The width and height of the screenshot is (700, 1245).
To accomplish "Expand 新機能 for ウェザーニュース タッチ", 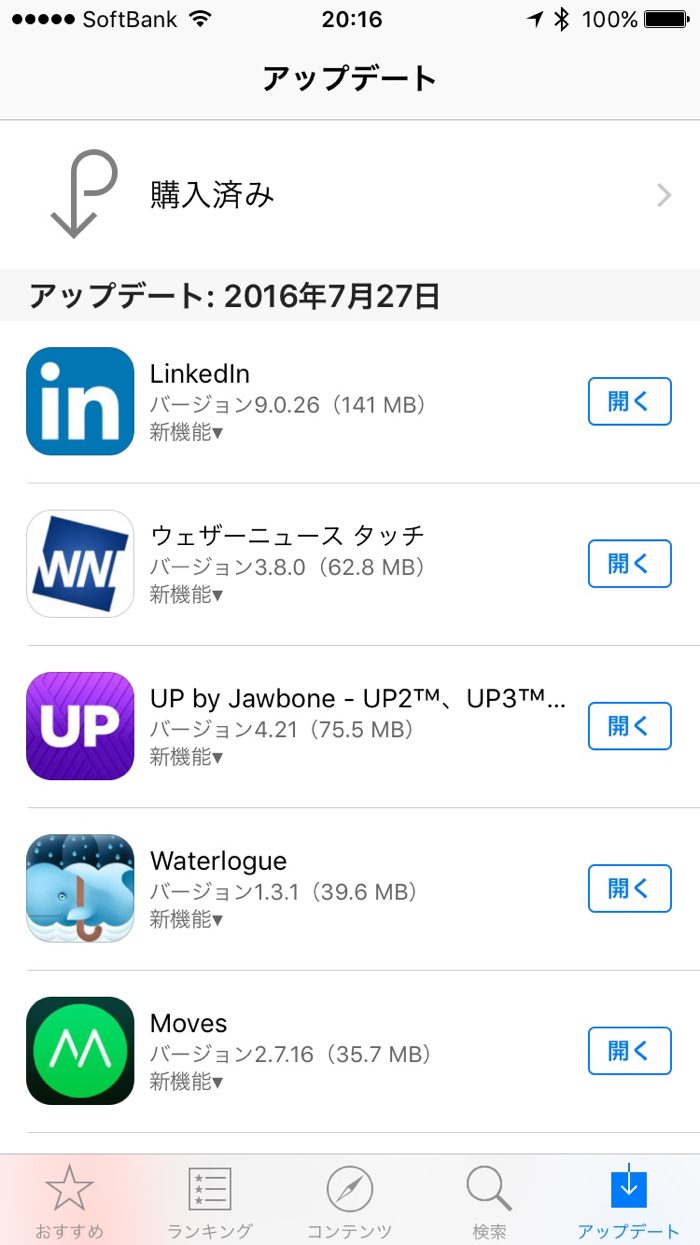I will click(x=186, y=594).
